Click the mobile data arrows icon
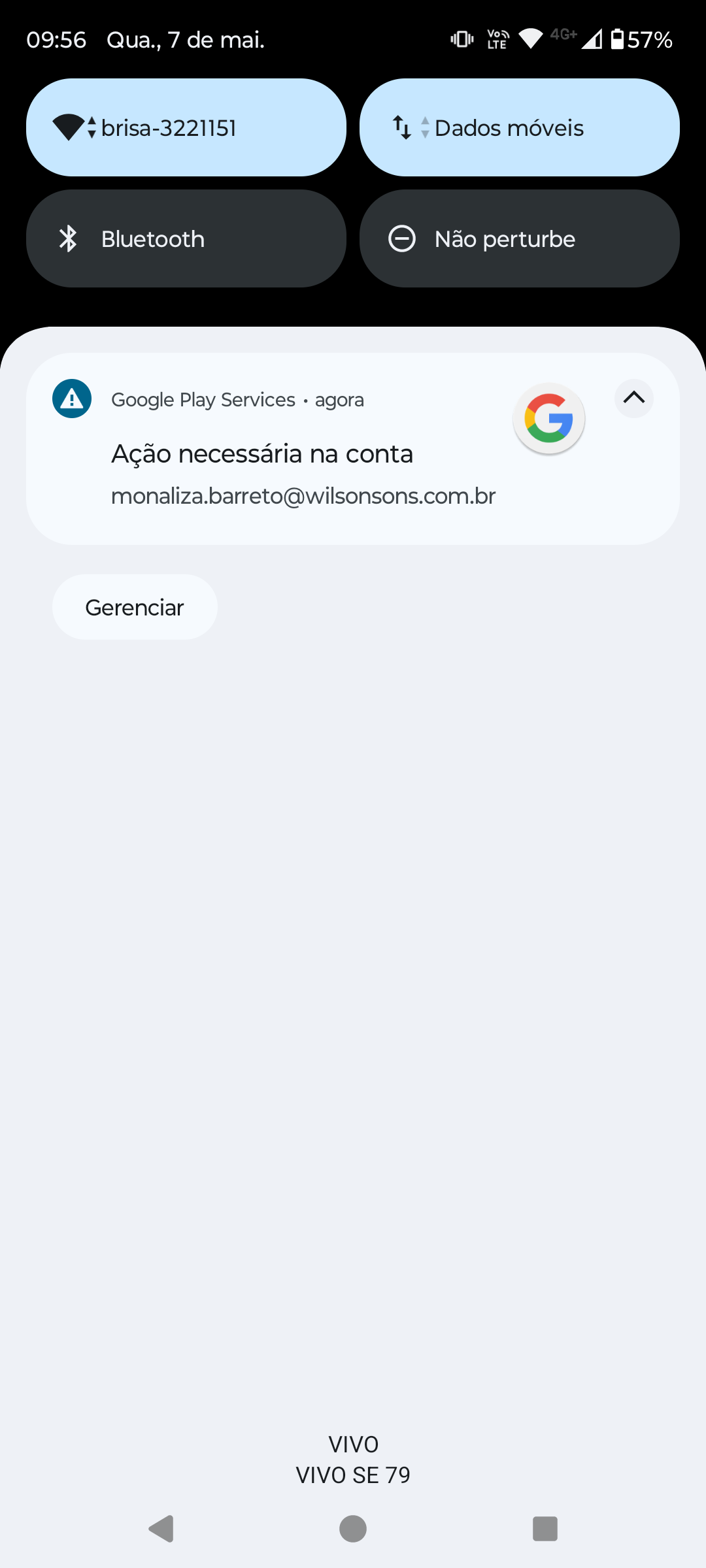Screen dimensions: 706x1568 tap(400, 127)
